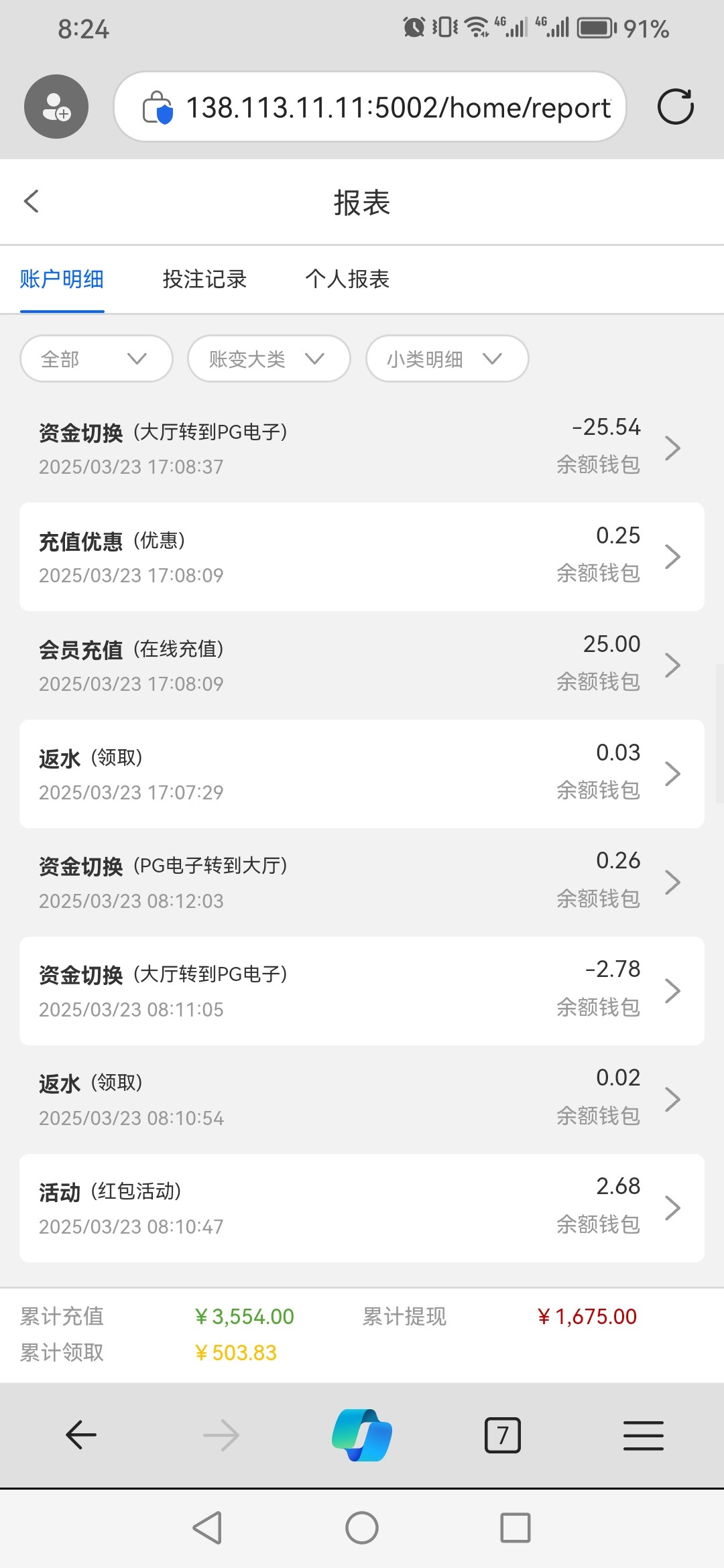The image size is (724, 1568).
Task: Open the 资金切换 record at 17:08:37
Action: pos(362,448)
